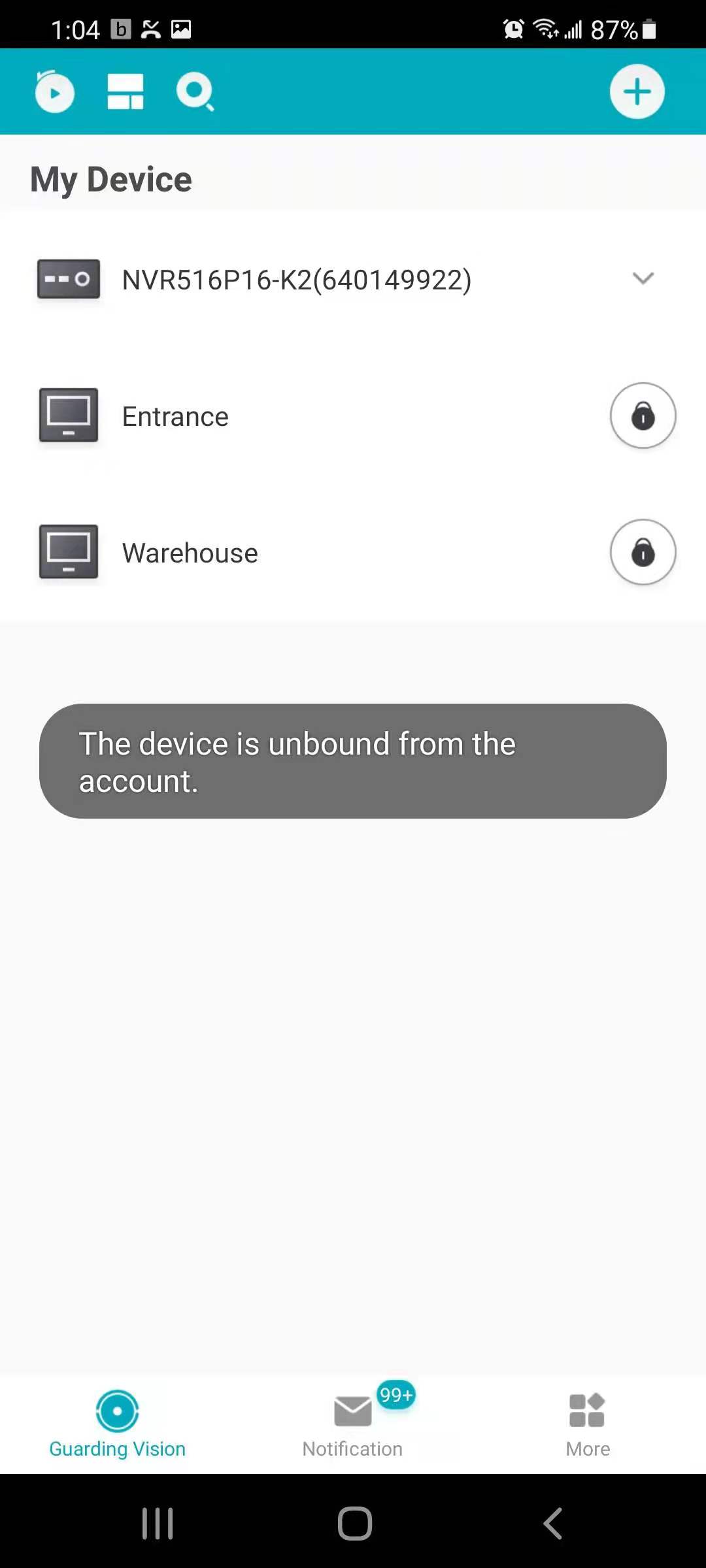Tap the lock button next to Warehouse

(643, 552)
